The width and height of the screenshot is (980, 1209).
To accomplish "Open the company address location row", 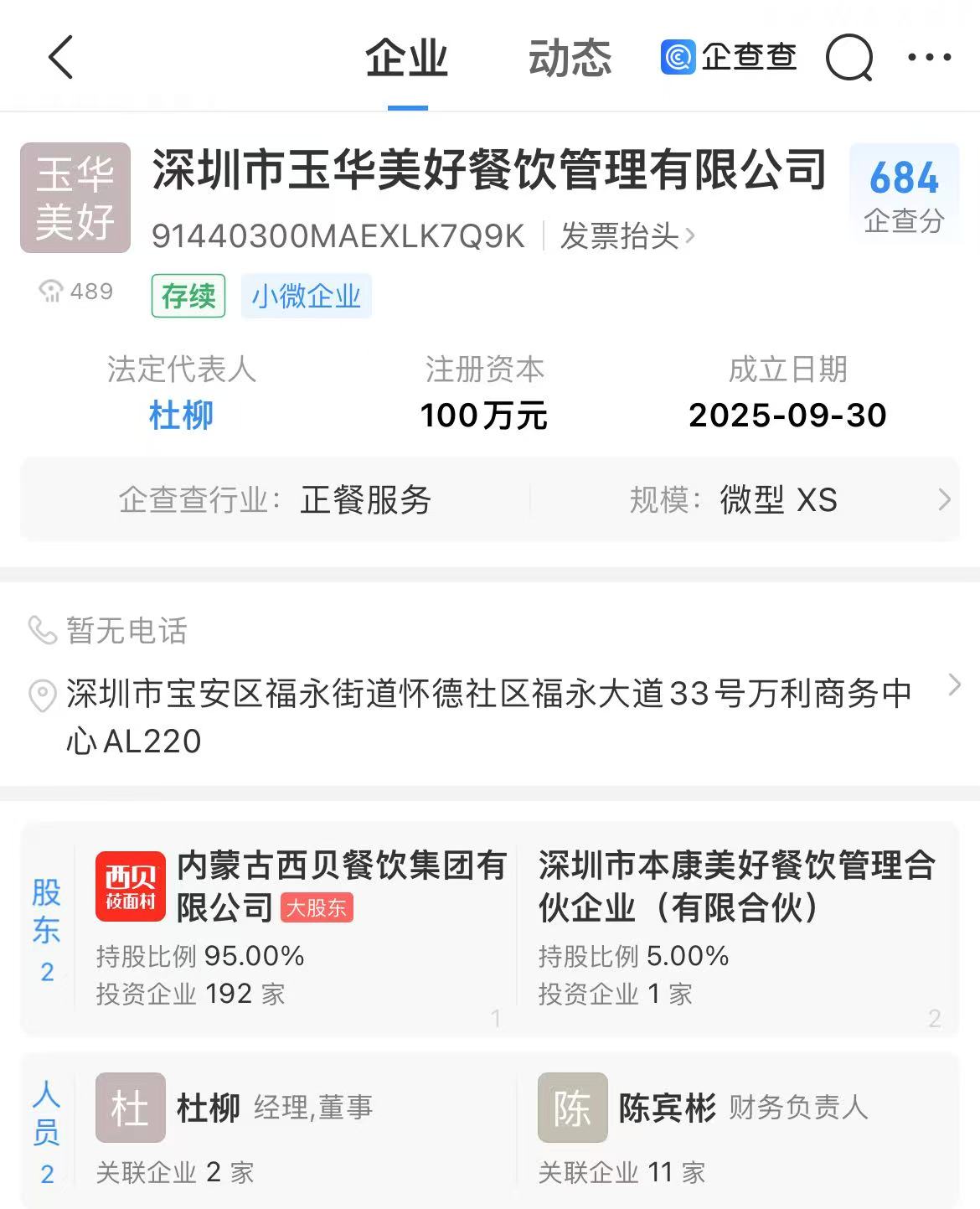I will click(x=489, y=716).
